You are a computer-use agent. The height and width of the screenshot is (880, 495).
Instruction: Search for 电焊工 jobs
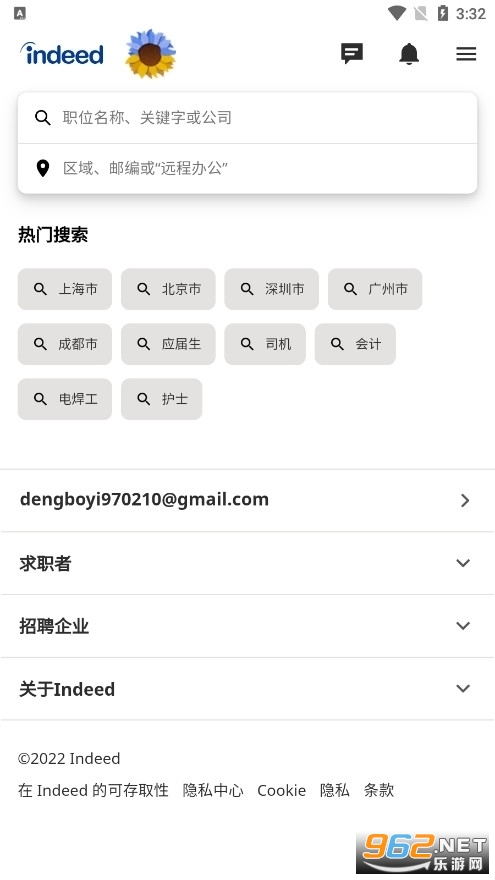click(65, 399)
